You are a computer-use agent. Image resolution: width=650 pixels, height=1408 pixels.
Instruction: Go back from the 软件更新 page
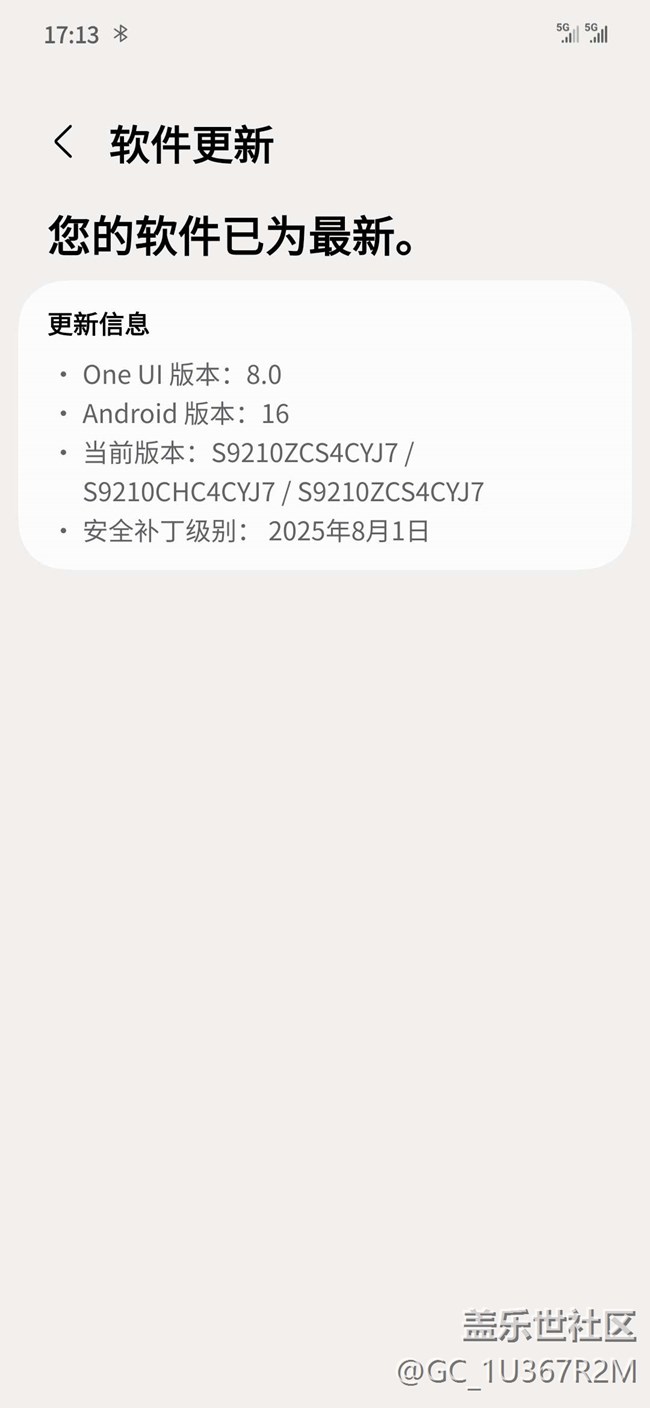(x=63, y=143)
